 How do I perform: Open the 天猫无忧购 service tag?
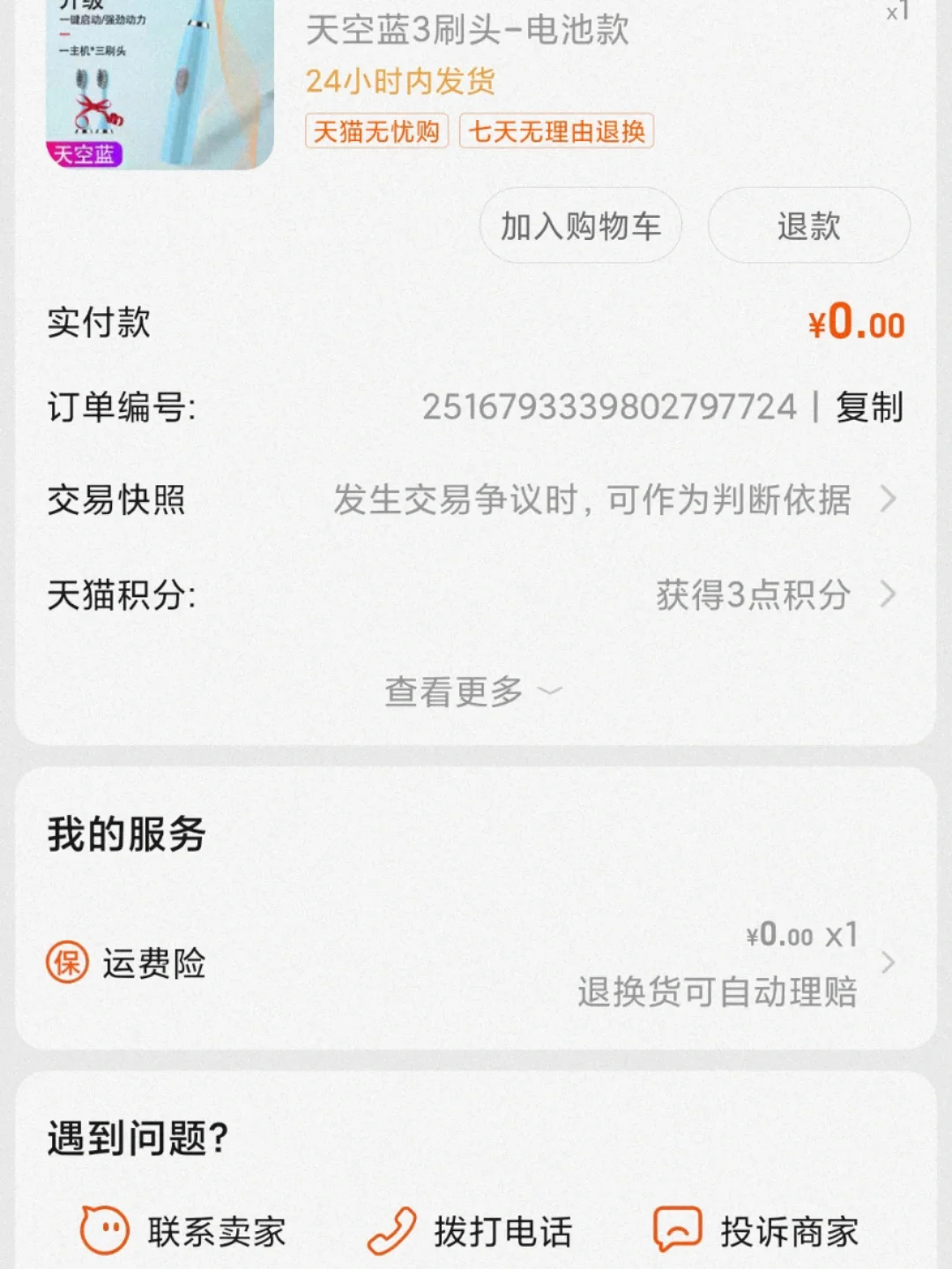click(378, 131)
